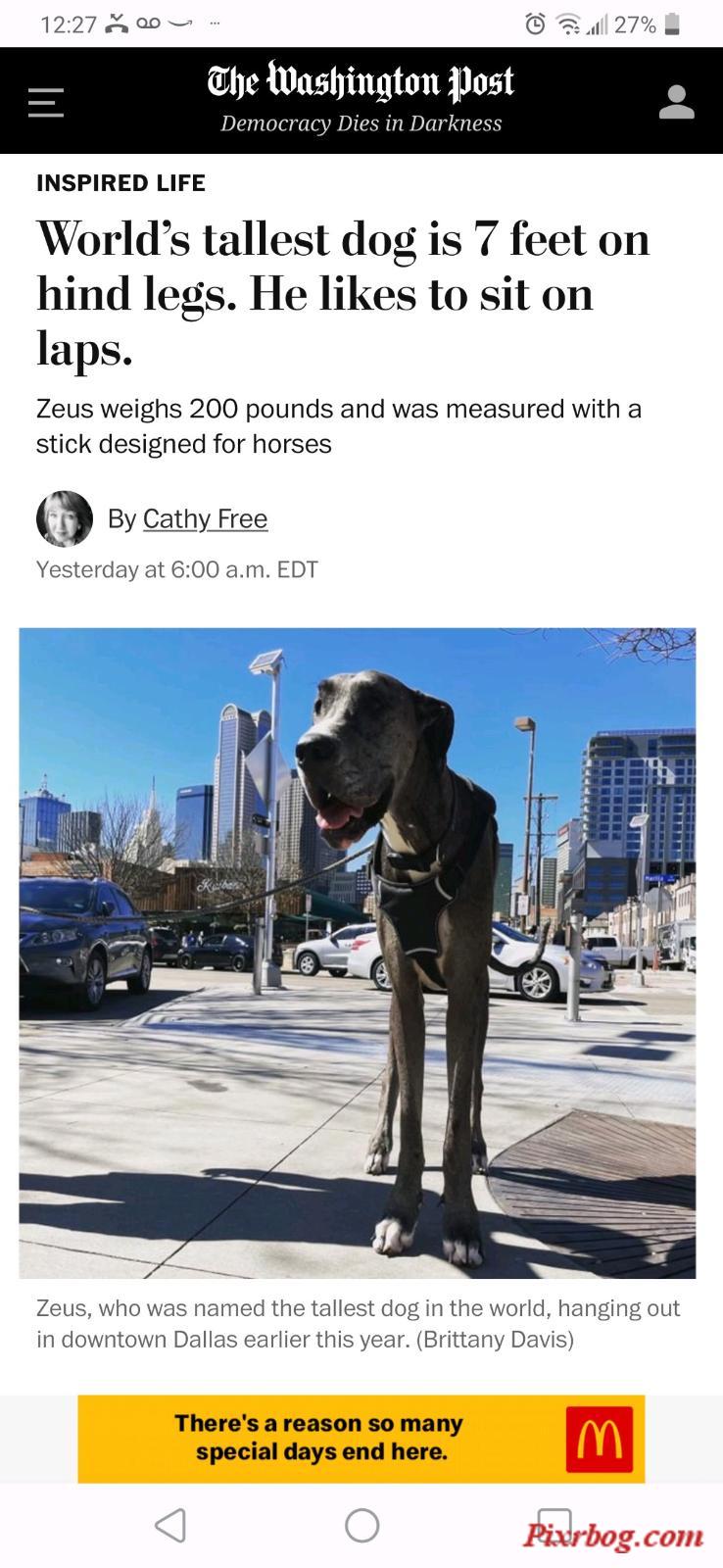723x1568 pixels.
Task: Go back using system navigation
Action: (x=170, y=1525)
